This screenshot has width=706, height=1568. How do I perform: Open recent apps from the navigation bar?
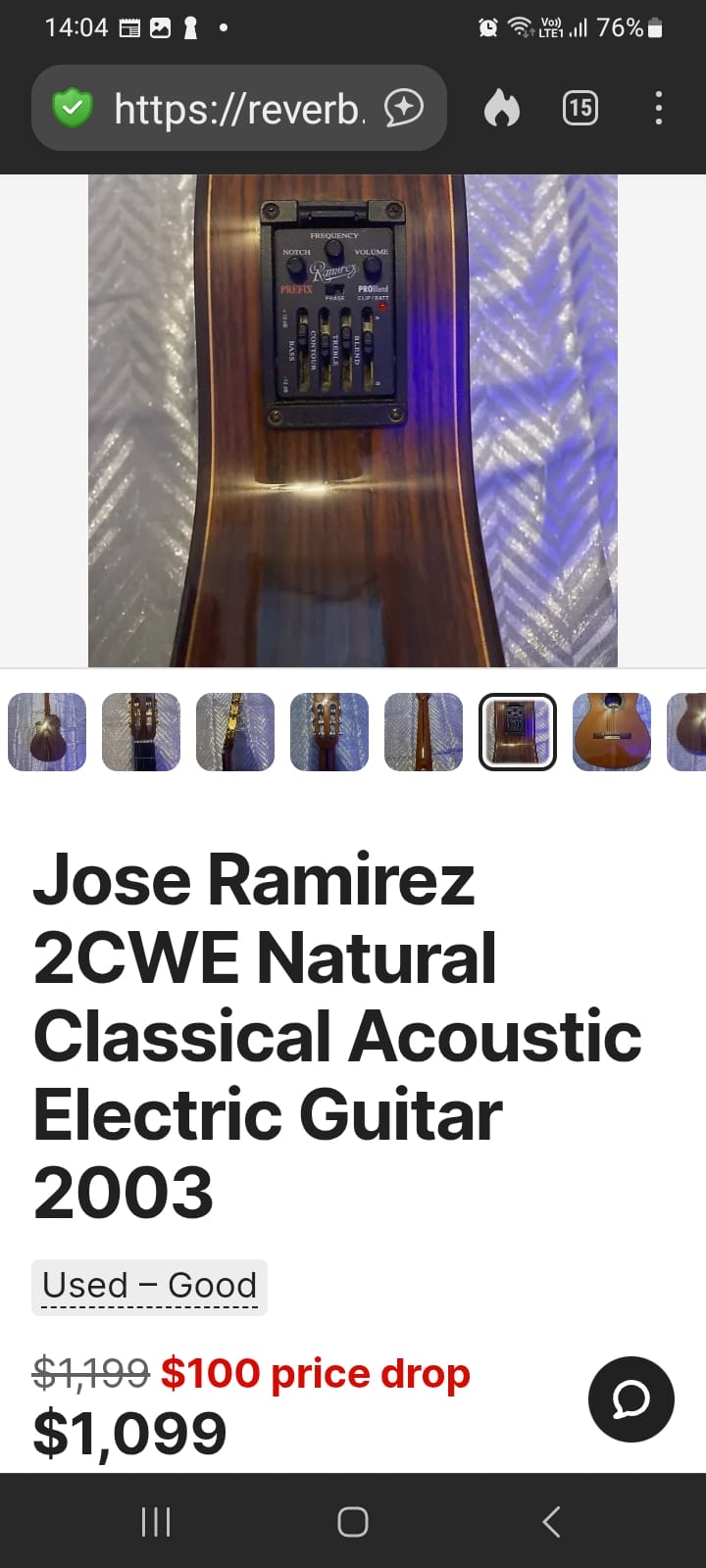click(x=156, y=1522)
